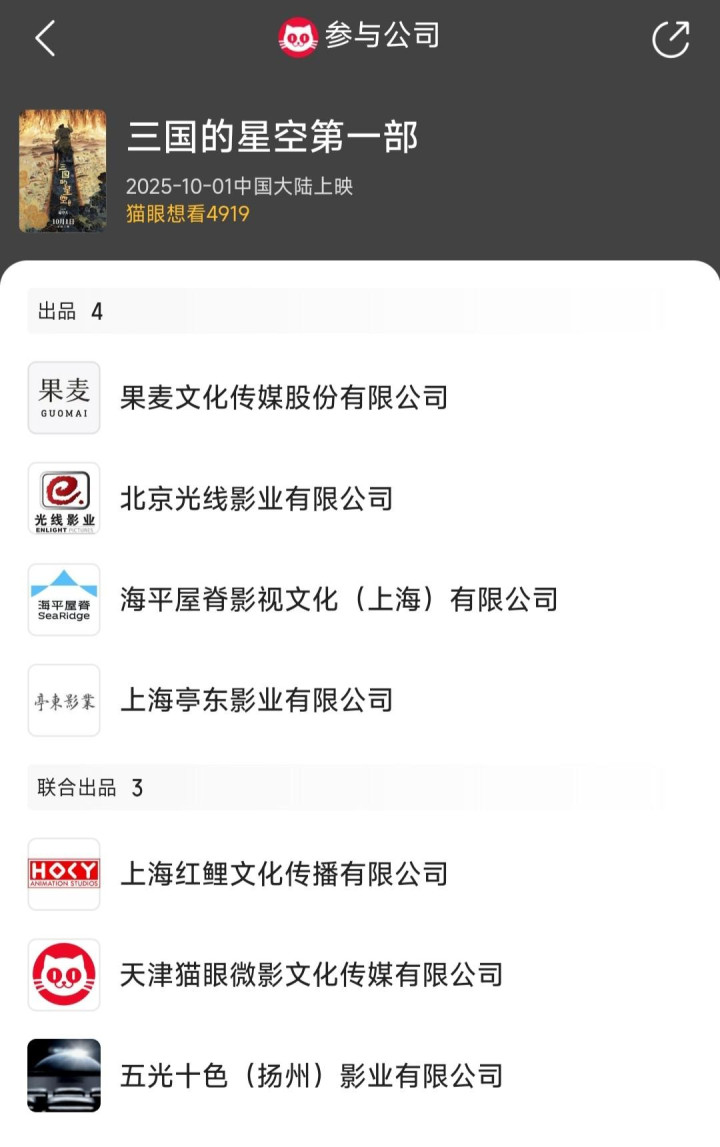
Task: Select 北京光线影业有限公司 row
Action: [360, 498]
